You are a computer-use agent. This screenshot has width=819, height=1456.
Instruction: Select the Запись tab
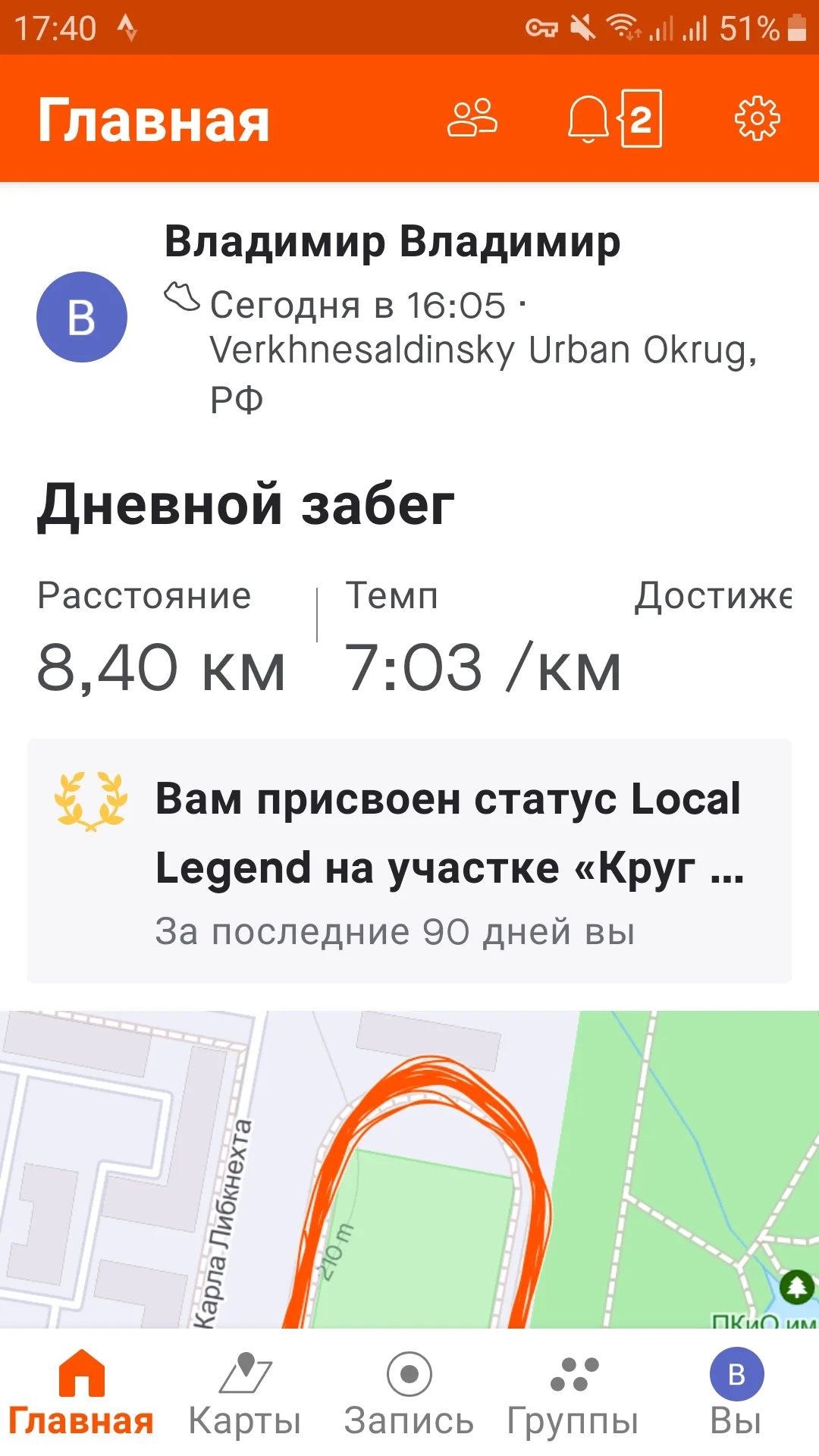409,1394
